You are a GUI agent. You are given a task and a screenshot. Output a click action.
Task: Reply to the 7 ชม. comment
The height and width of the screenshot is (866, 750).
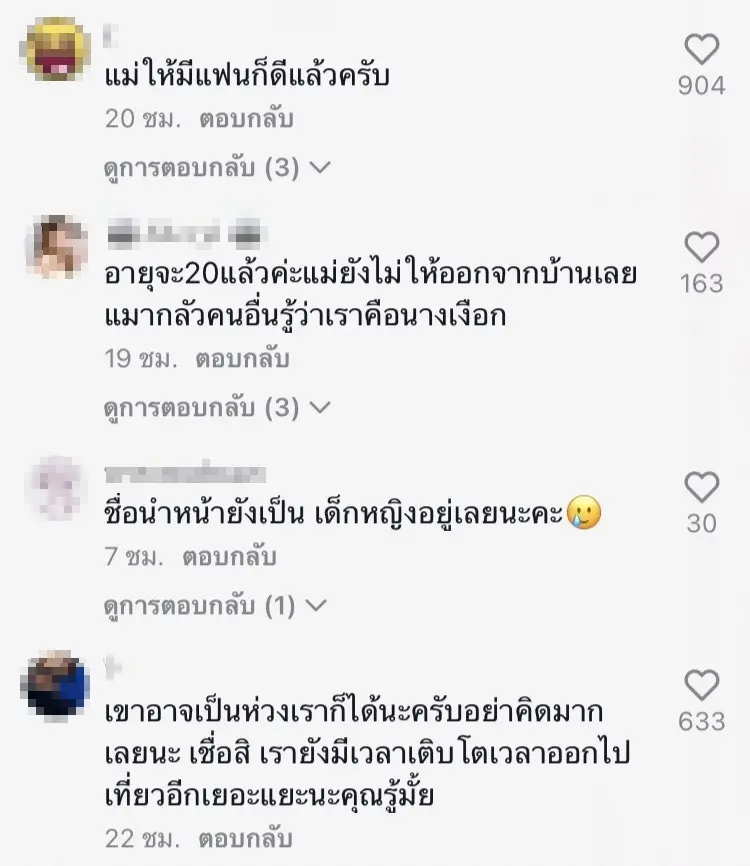point(229,557)
